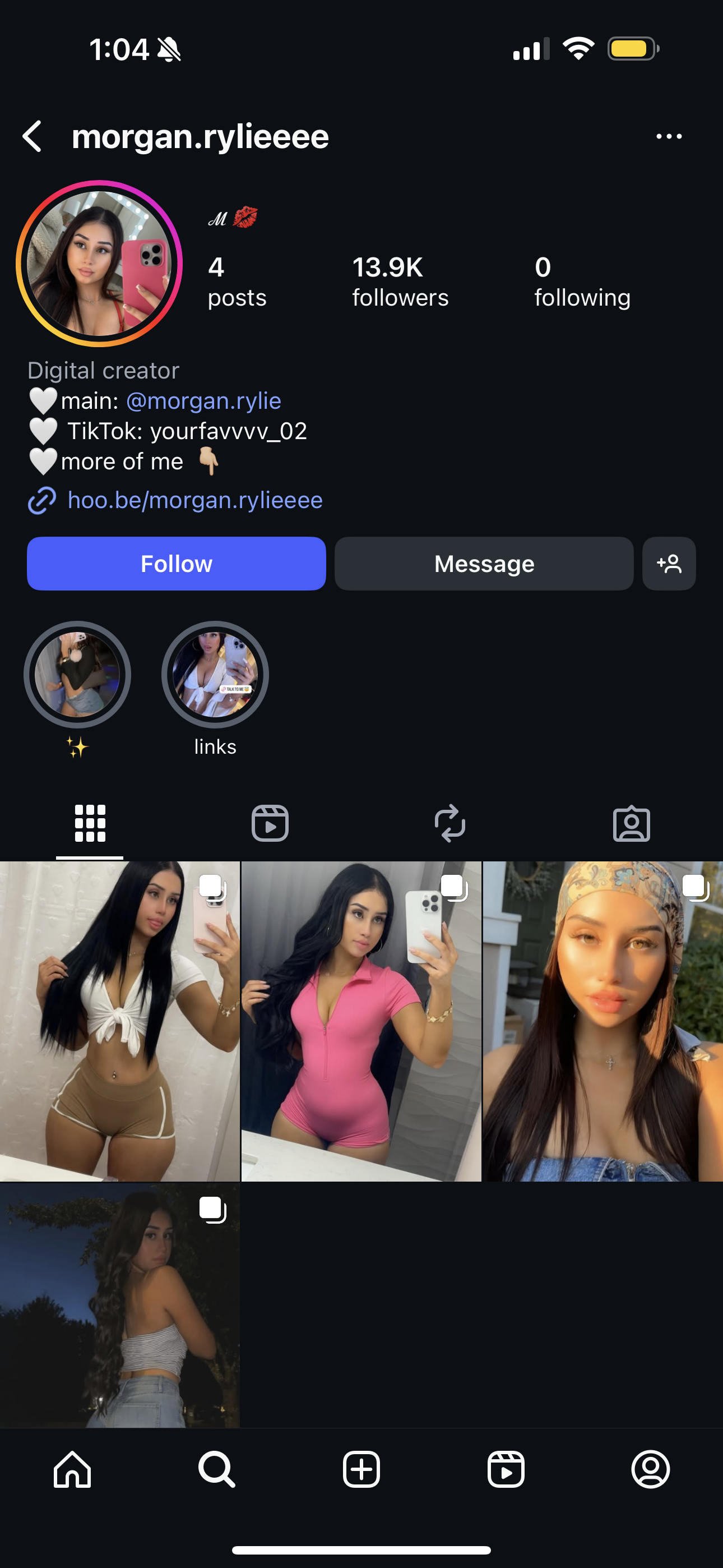Go back using the back arrow

[33, 136]
